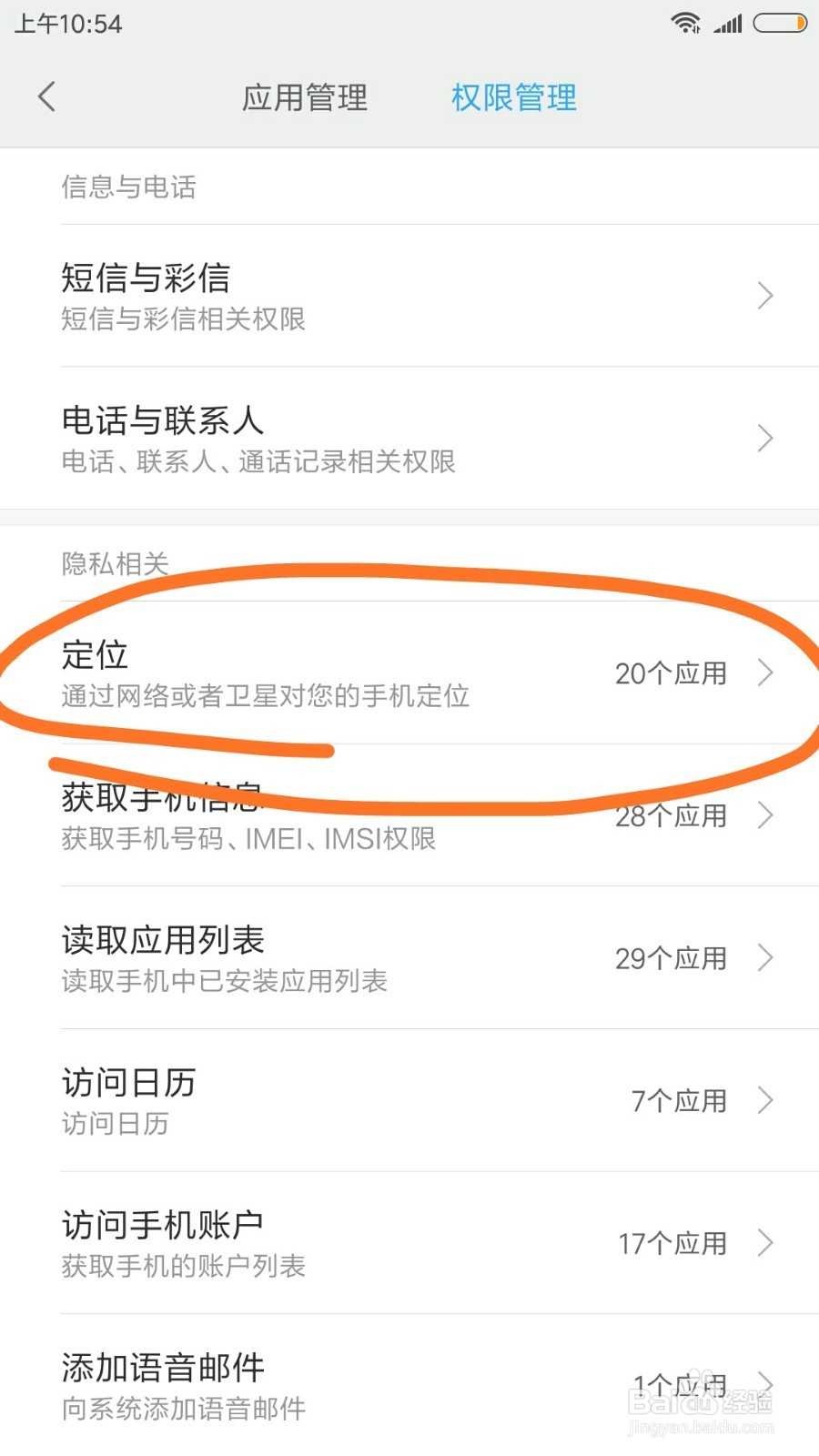This screenshot has height=1456, width=819.
Task: Expand the chevron next to 短信与彩信
Action: [x=767, y=295]
